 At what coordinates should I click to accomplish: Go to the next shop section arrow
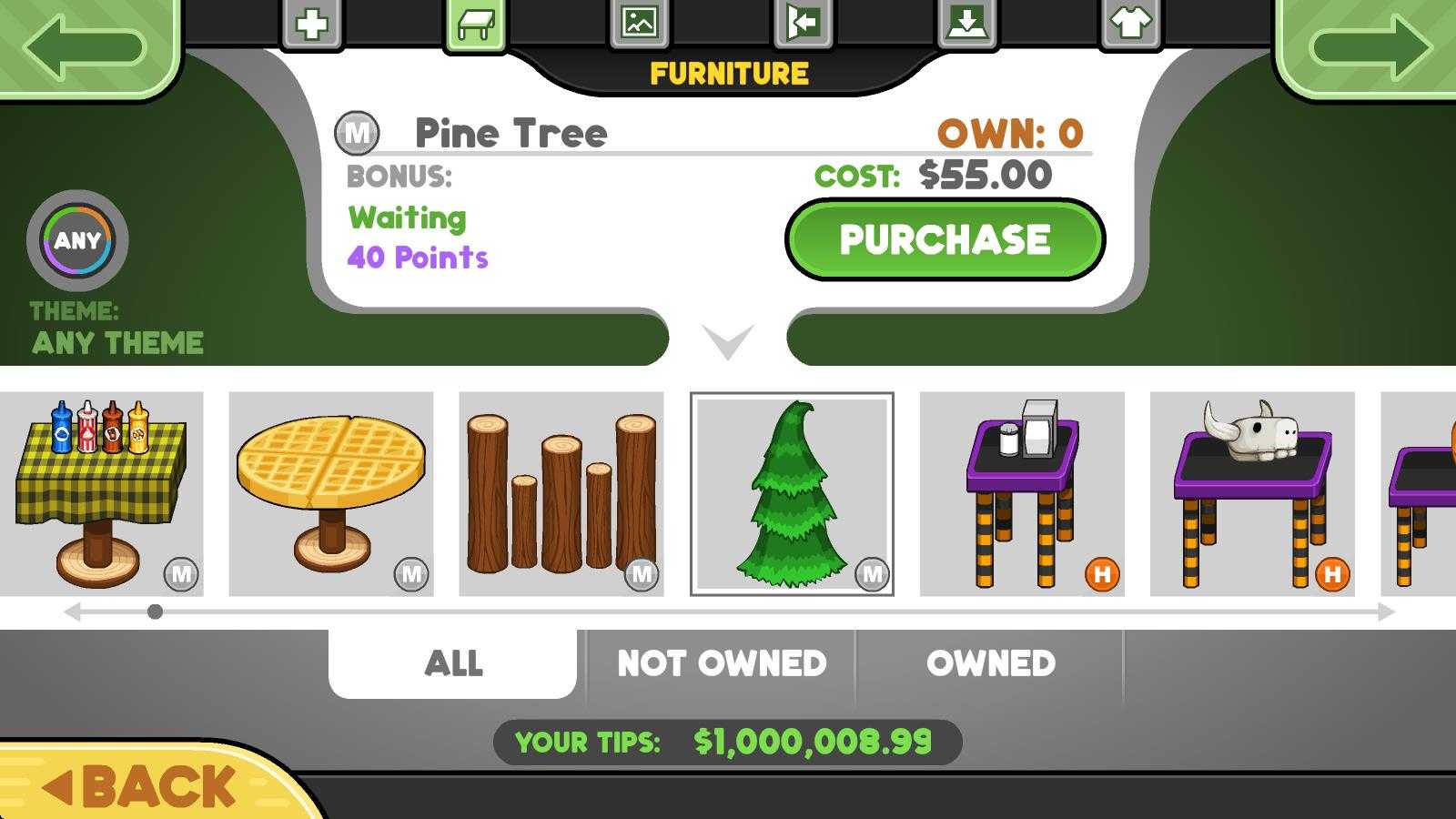tap(1370, 45)
